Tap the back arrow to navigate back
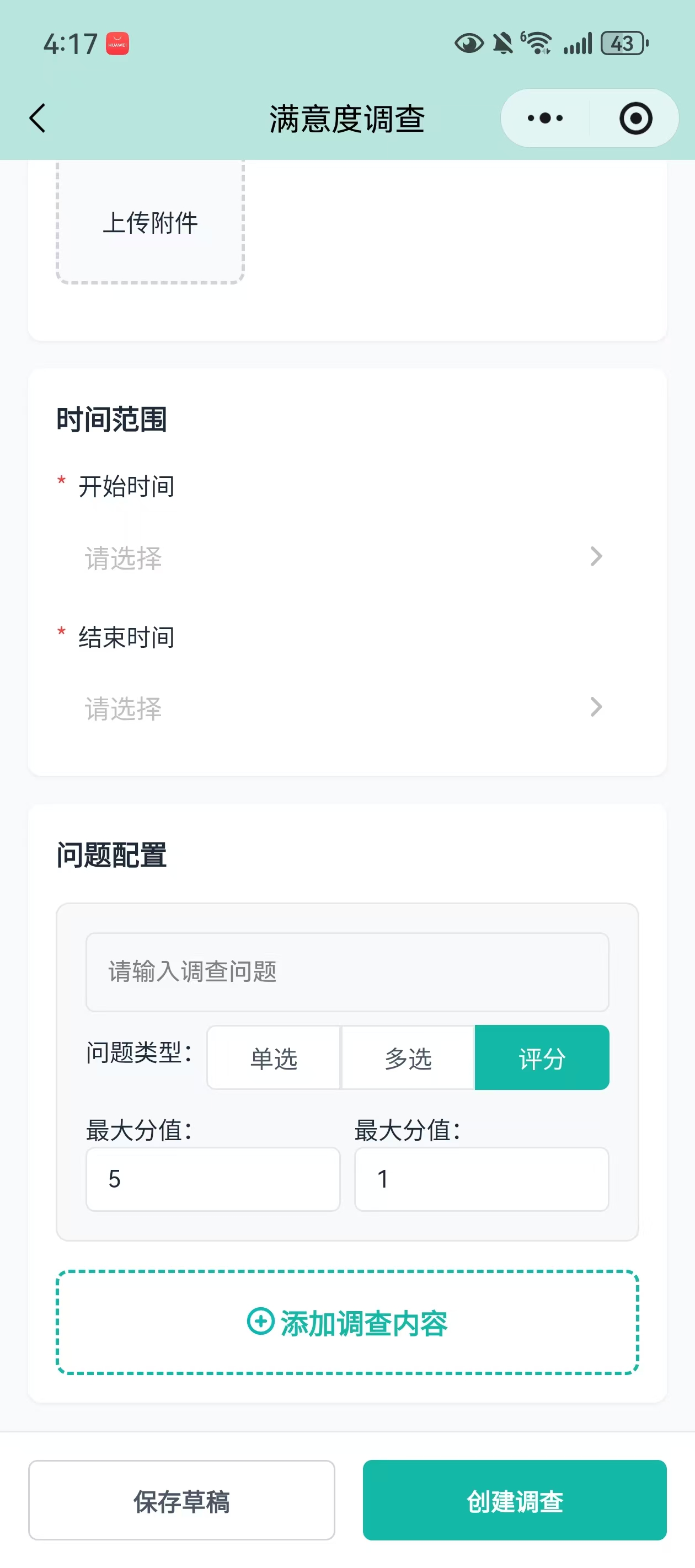Viewport: 695px width, 1568px height. [x=36, y=118]
